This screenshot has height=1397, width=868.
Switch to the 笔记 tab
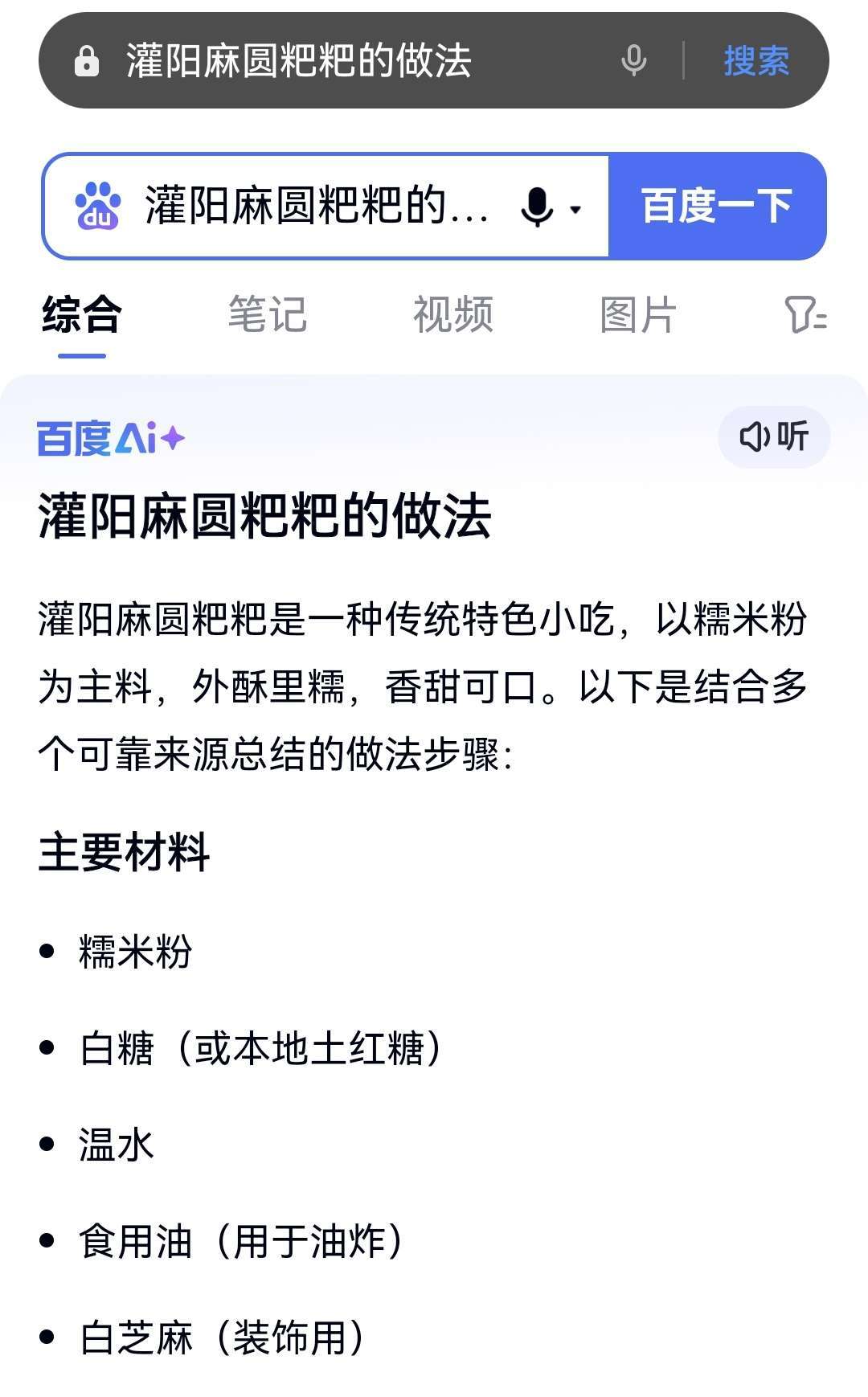click(268, 313)
